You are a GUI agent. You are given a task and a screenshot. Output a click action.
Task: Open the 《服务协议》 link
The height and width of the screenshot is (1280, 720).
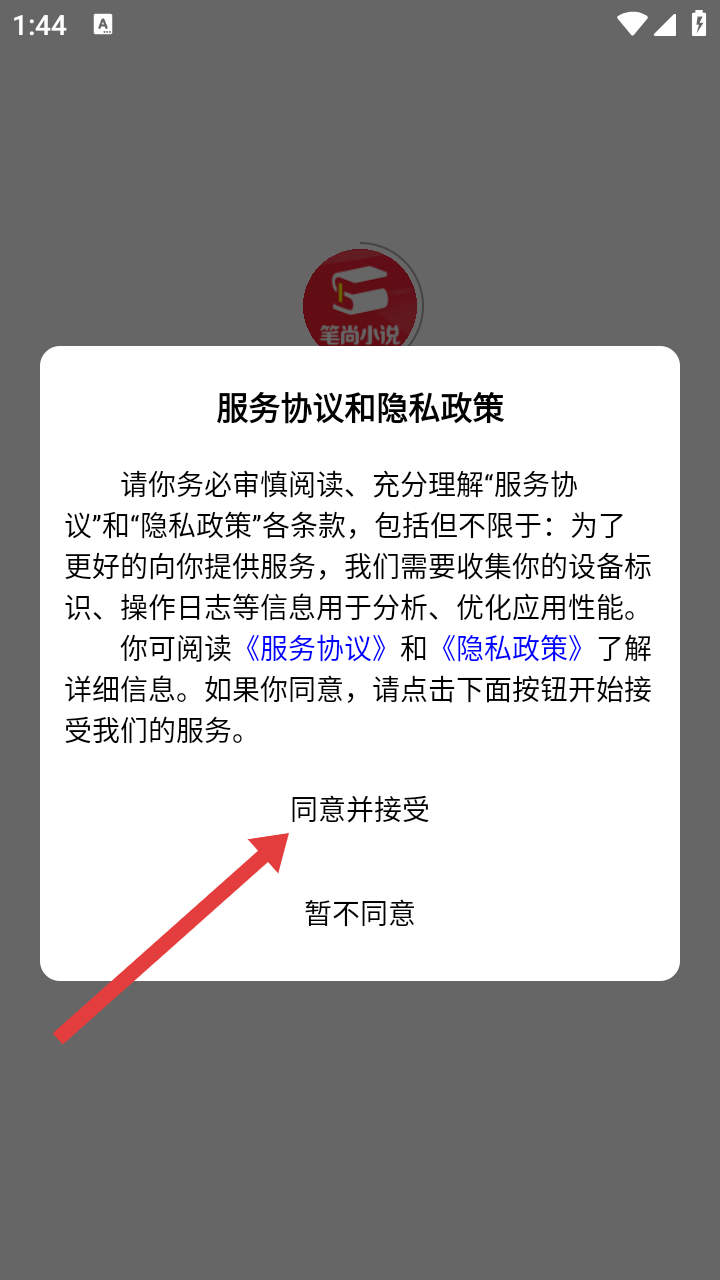click(315, 648)
